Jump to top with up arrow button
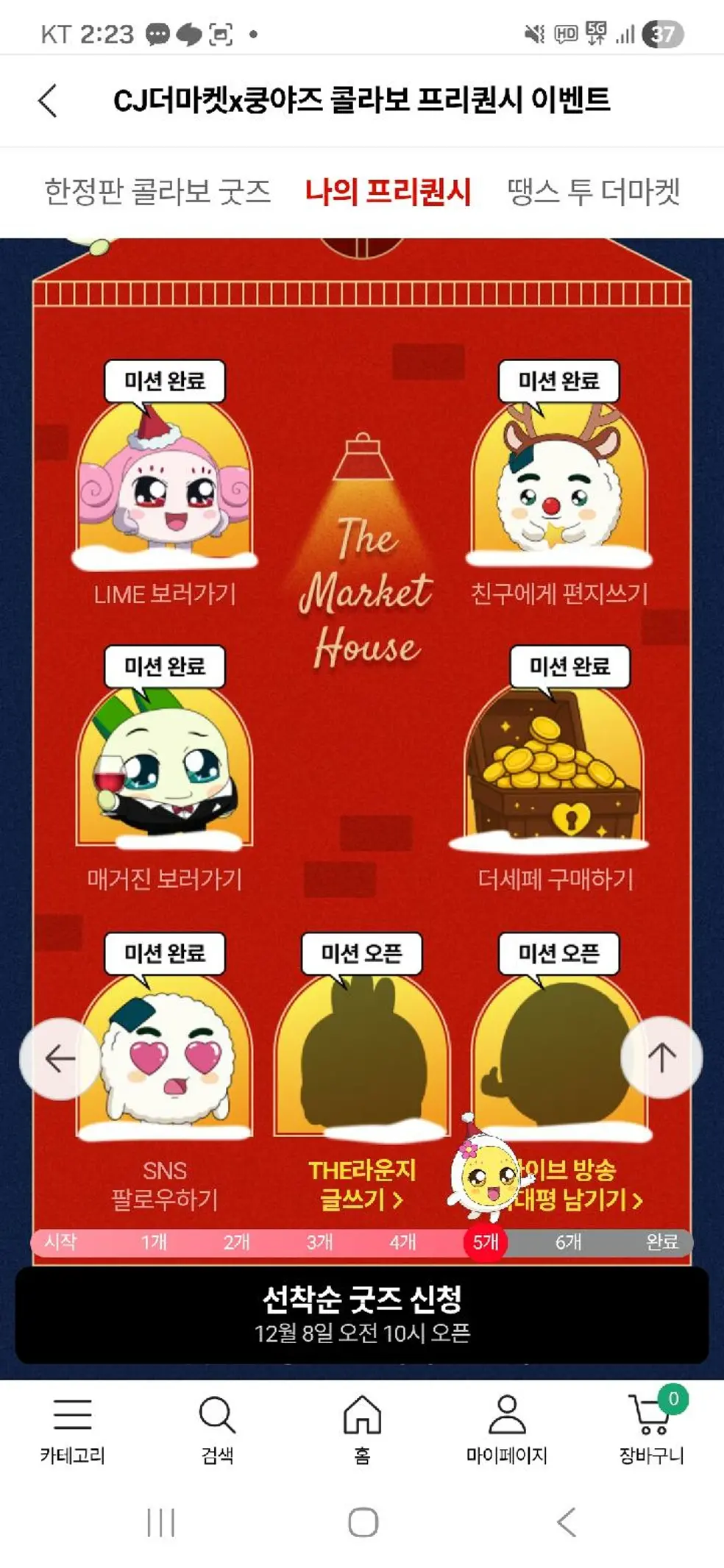Image resolution: width=724 pixels, height=1568 pixels. coord(661,1058)
